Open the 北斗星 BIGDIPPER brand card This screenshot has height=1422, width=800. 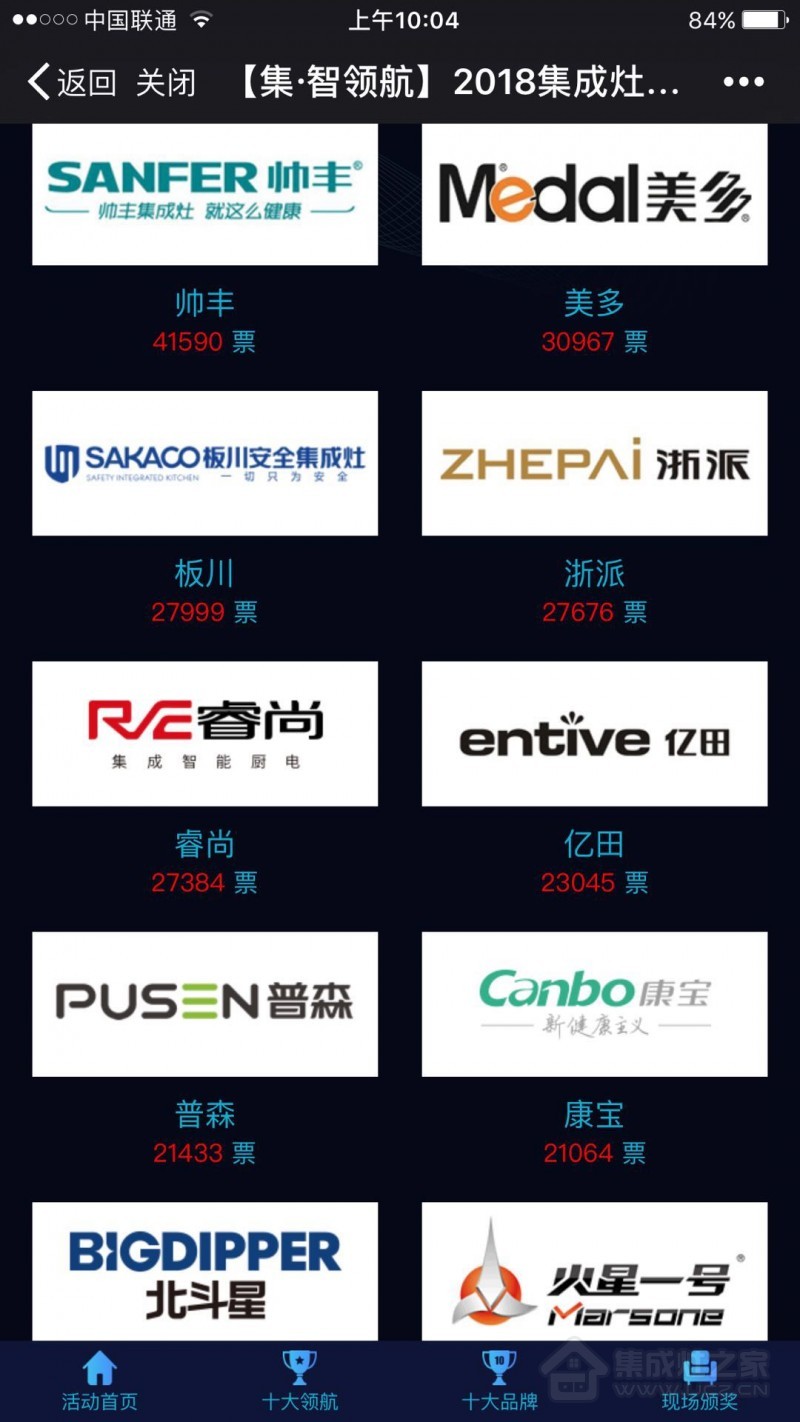coord(205,1271)
